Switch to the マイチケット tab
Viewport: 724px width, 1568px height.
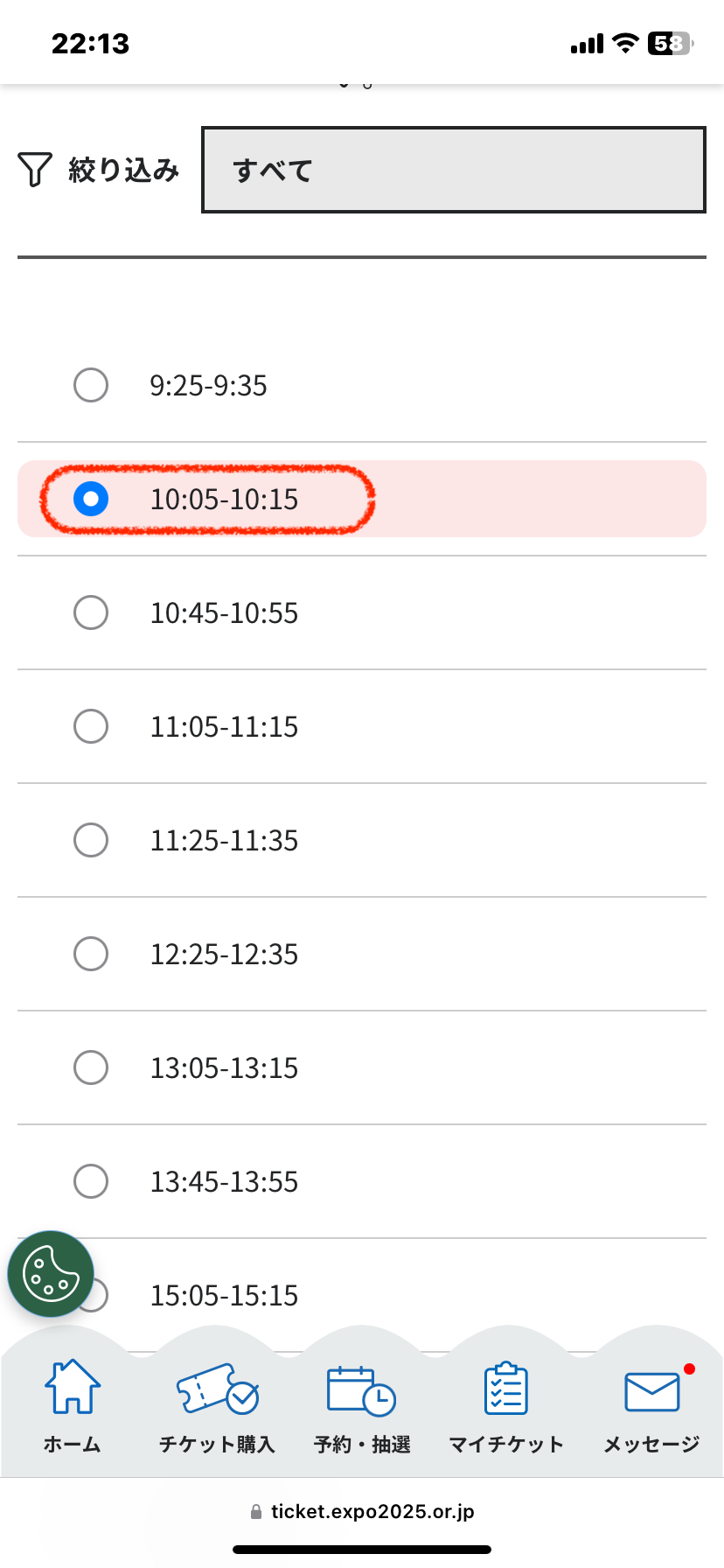tap(506, 1406)
